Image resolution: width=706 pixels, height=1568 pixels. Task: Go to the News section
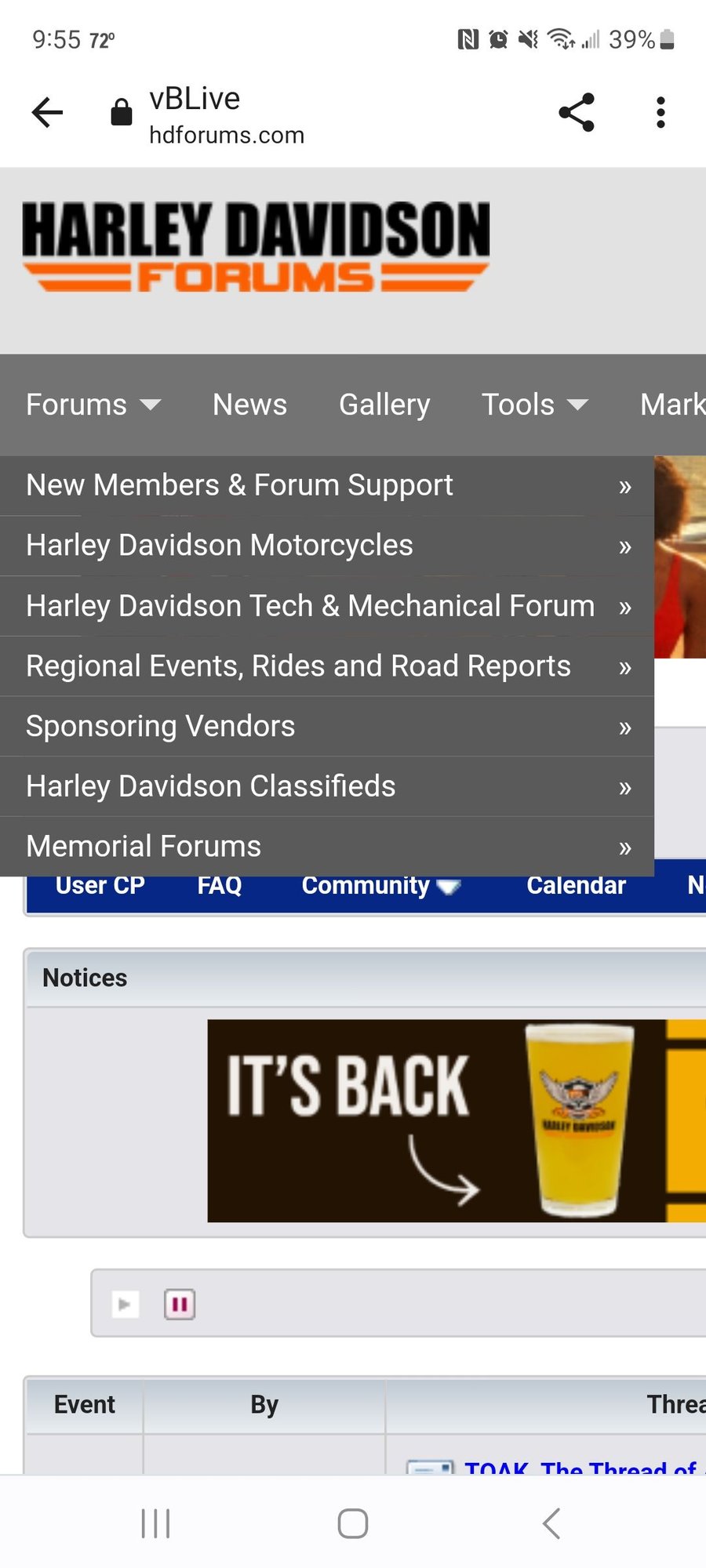249,405
